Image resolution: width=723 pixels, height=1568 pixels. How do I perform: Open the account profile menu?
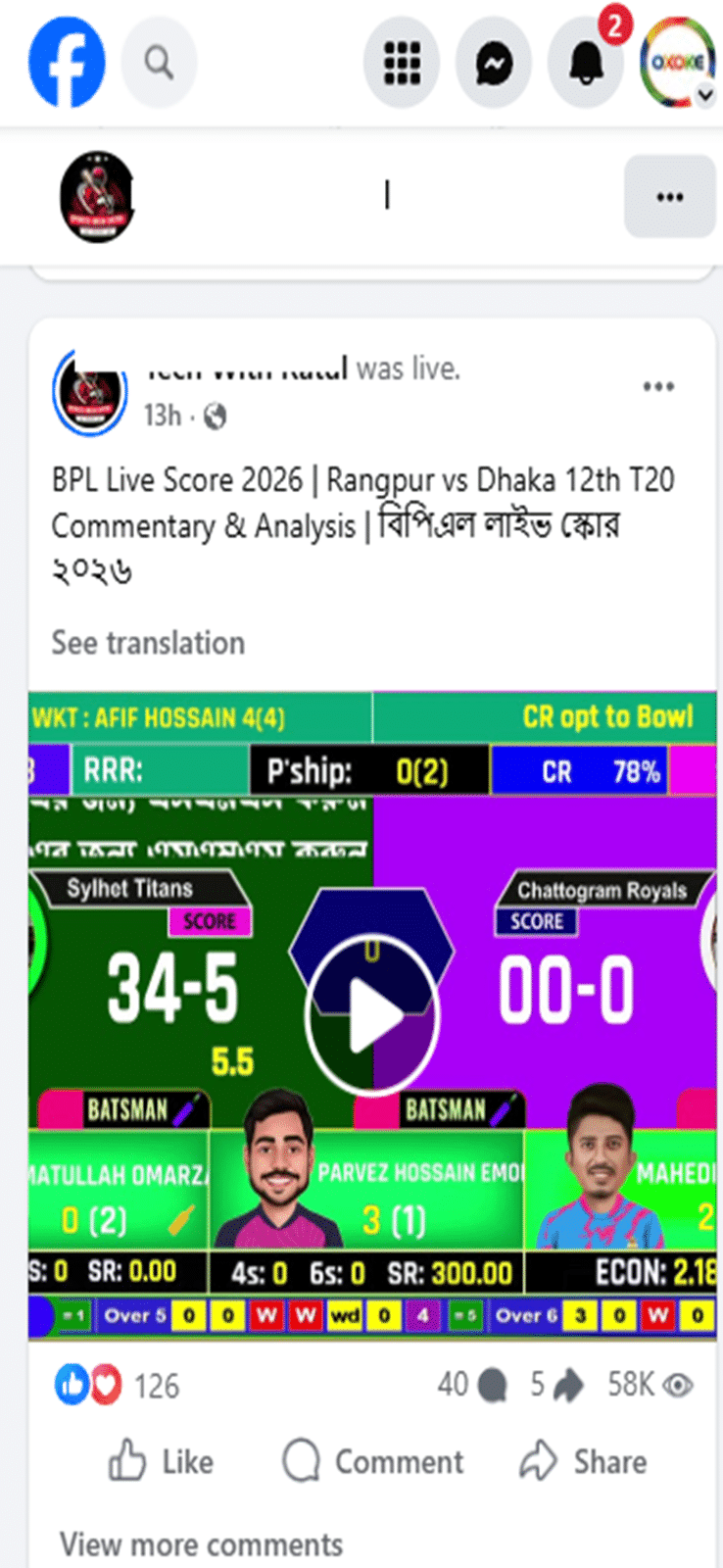pyautogui.click(x=678, y=63)
